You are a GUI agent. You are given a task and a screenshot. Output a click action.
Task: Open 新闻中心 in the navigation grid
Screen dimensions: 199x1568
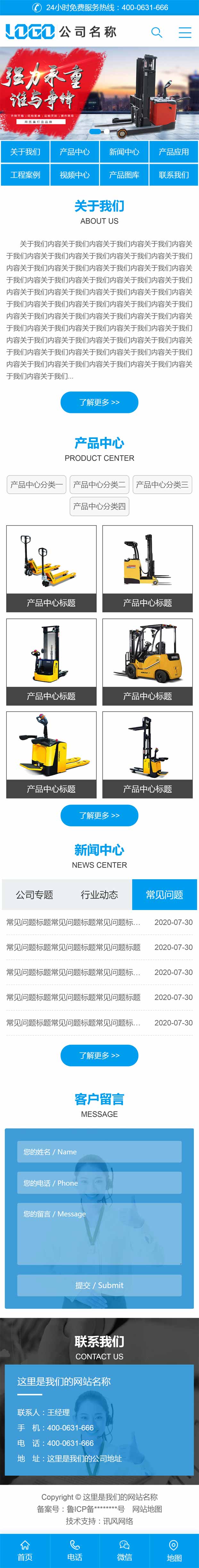(x=124, y=152)
